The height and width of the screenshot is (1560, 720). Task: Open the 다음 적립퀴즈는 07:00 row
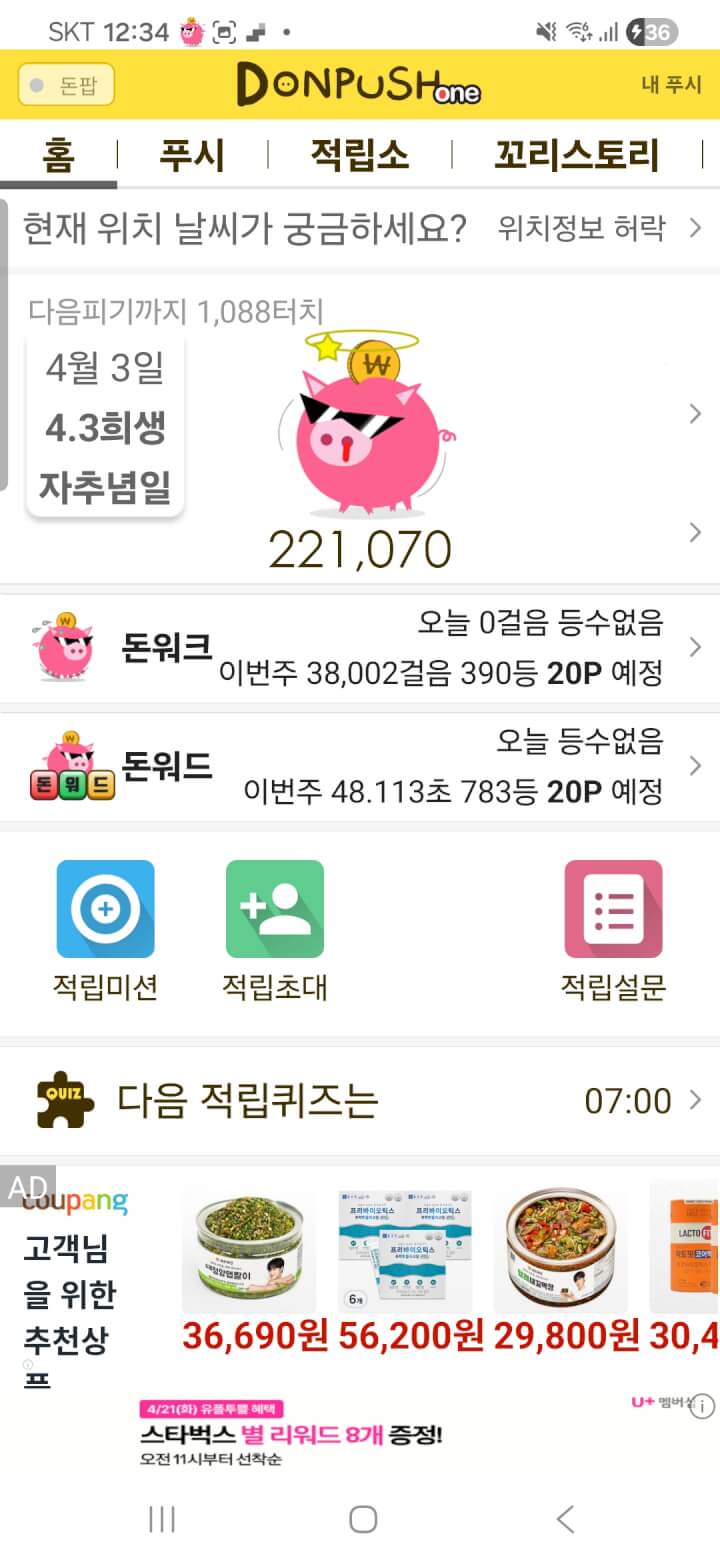point(360,1101)
